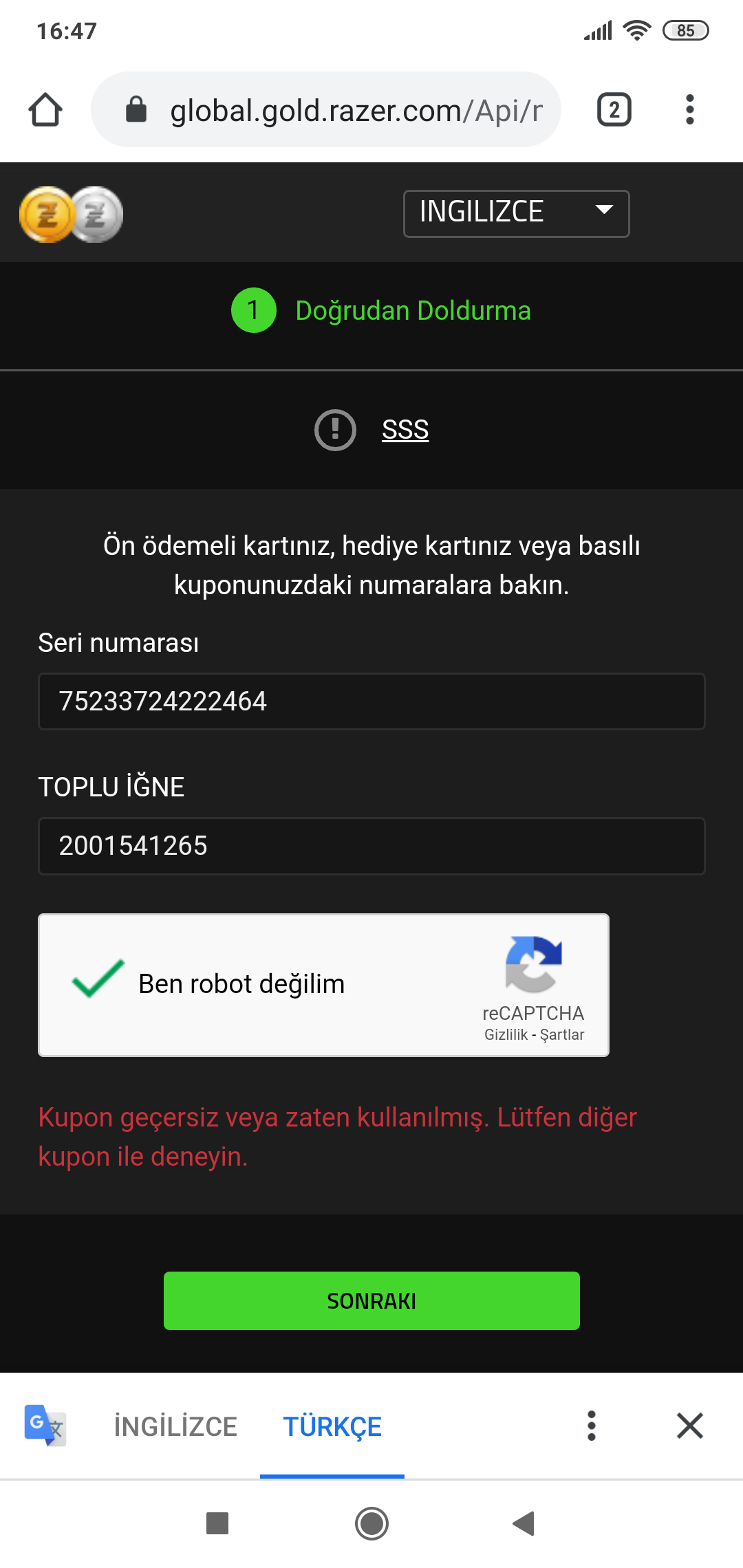This screenshot has height=1568, width=743.
Task: Dismiss the Google Translate bar
Action: click(x=689, y=1426)
